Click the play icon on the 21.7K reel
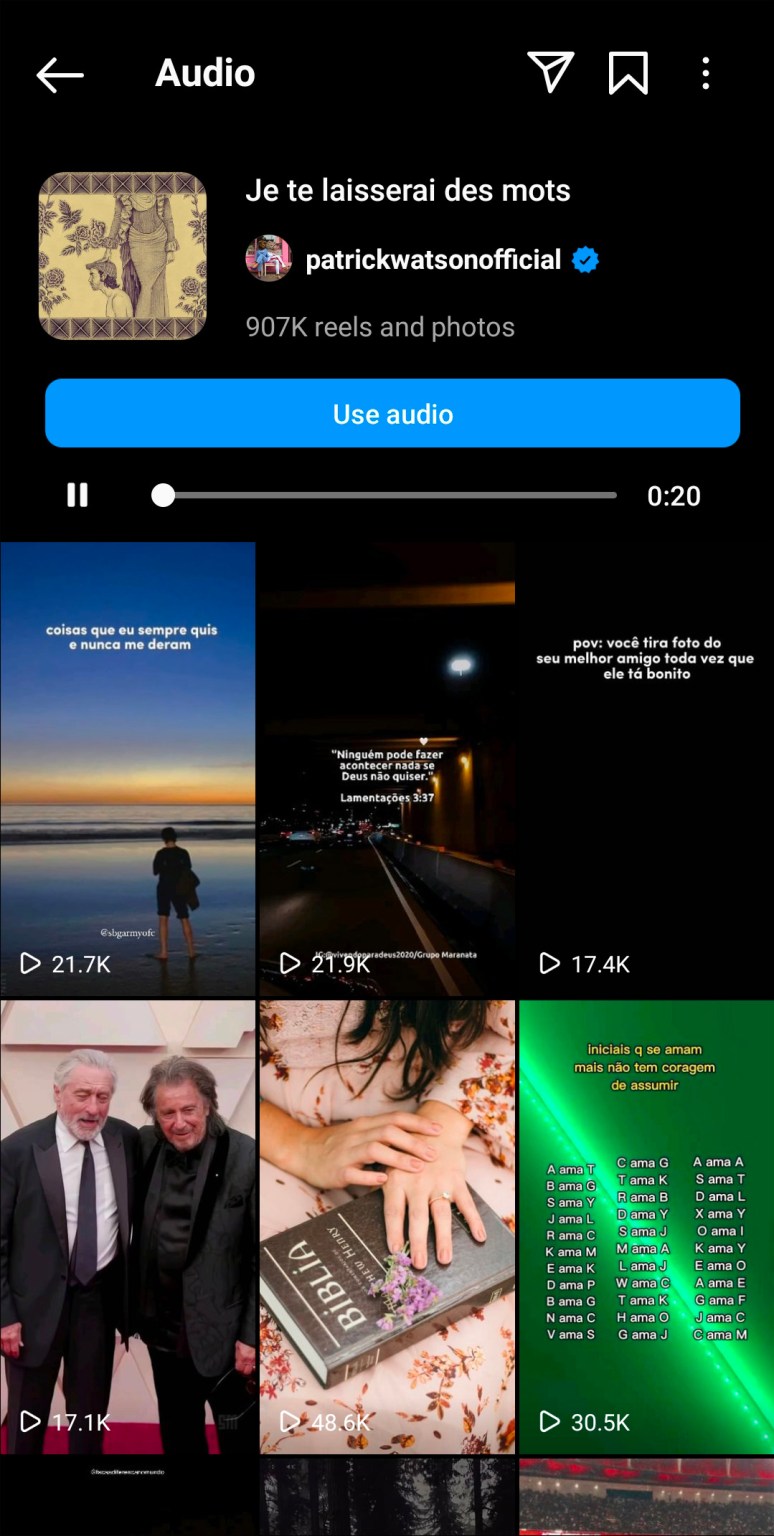The height and width of the screenshot is (1536, 774). pyautogui.click(x=31, y=964)
